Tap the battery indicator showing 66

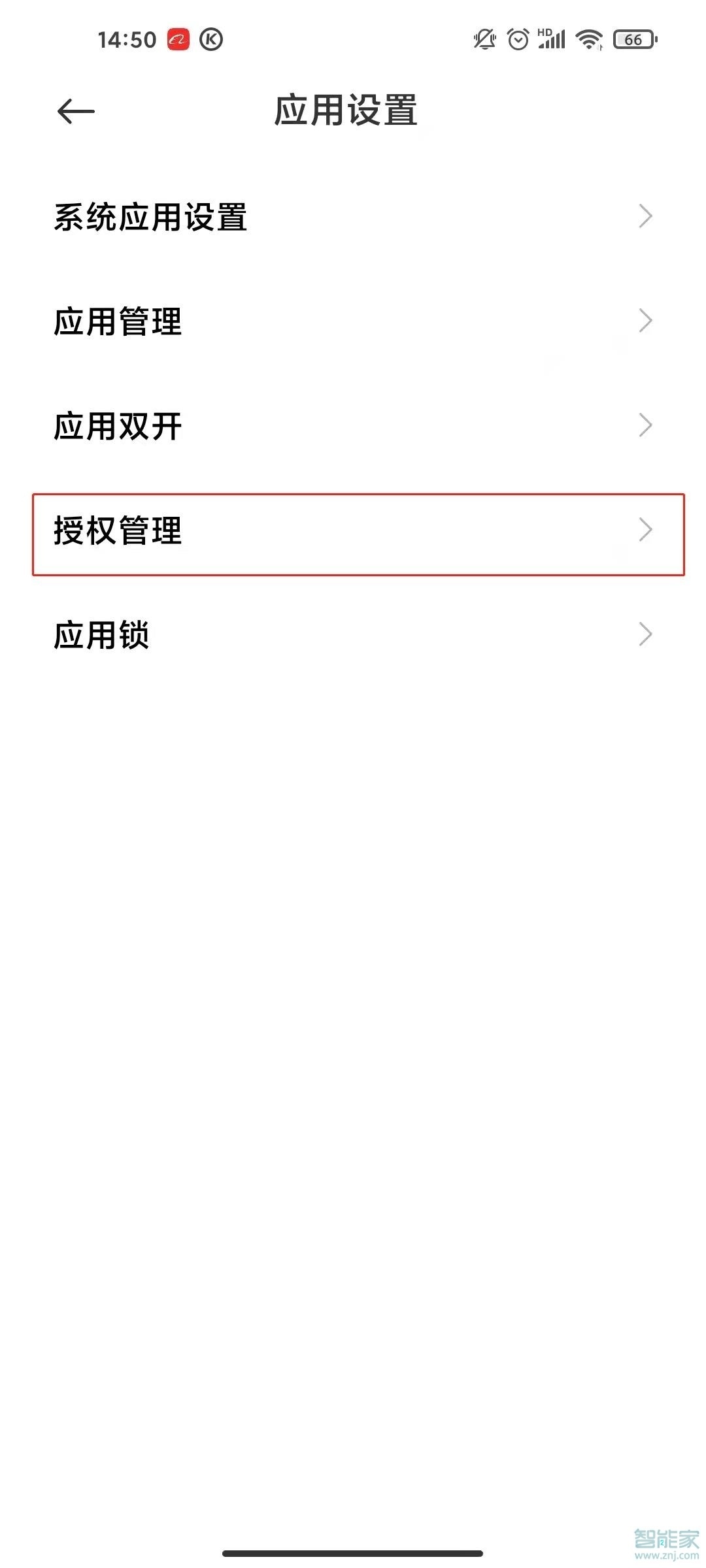click(632, 39)
